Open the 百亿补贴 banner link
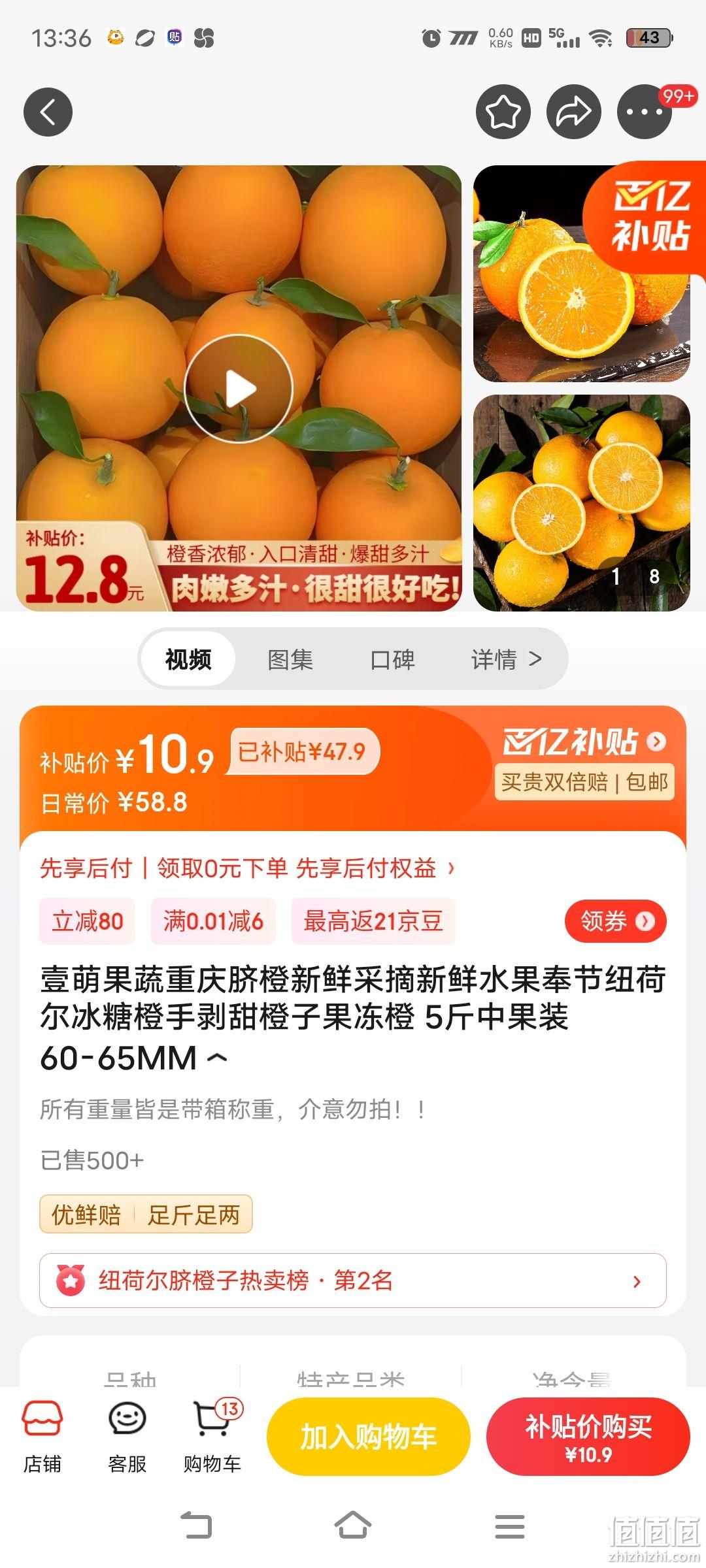Screen dimensions: 706x1568 pos(584,742)
